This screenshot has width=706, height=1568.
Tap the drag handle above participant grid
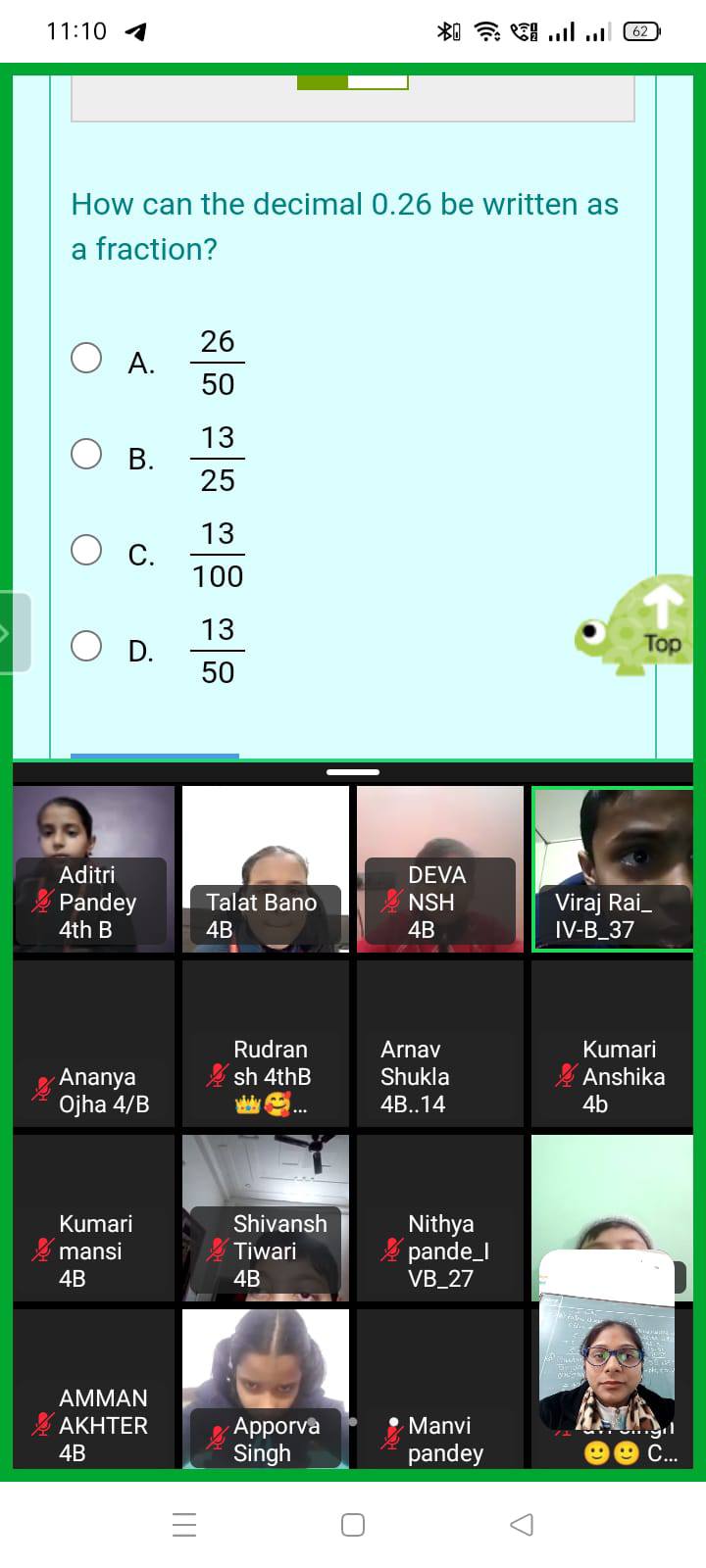pos(353,772)
